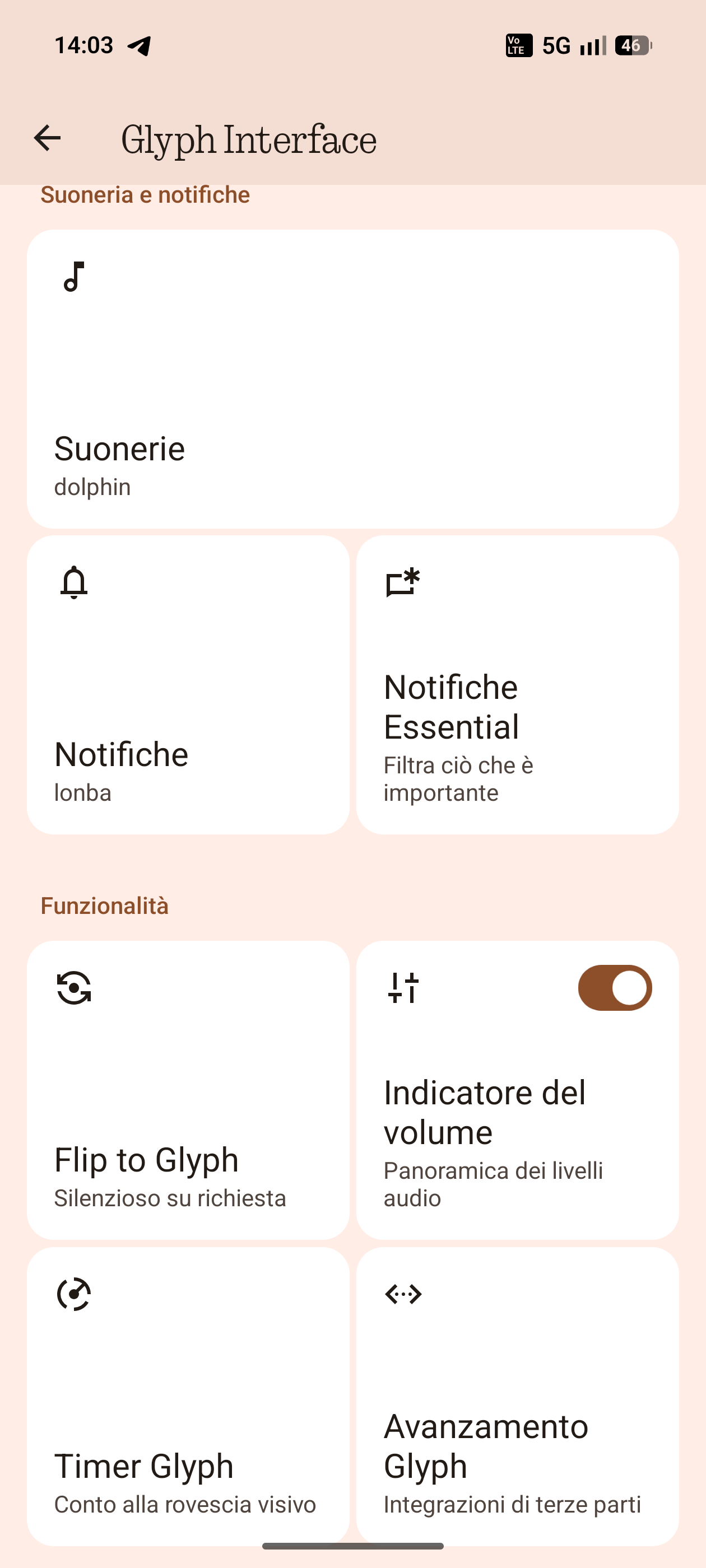Go back from Glyph Interface
The width and height of the screenshot is (706, 1568).
coord(47,138)
